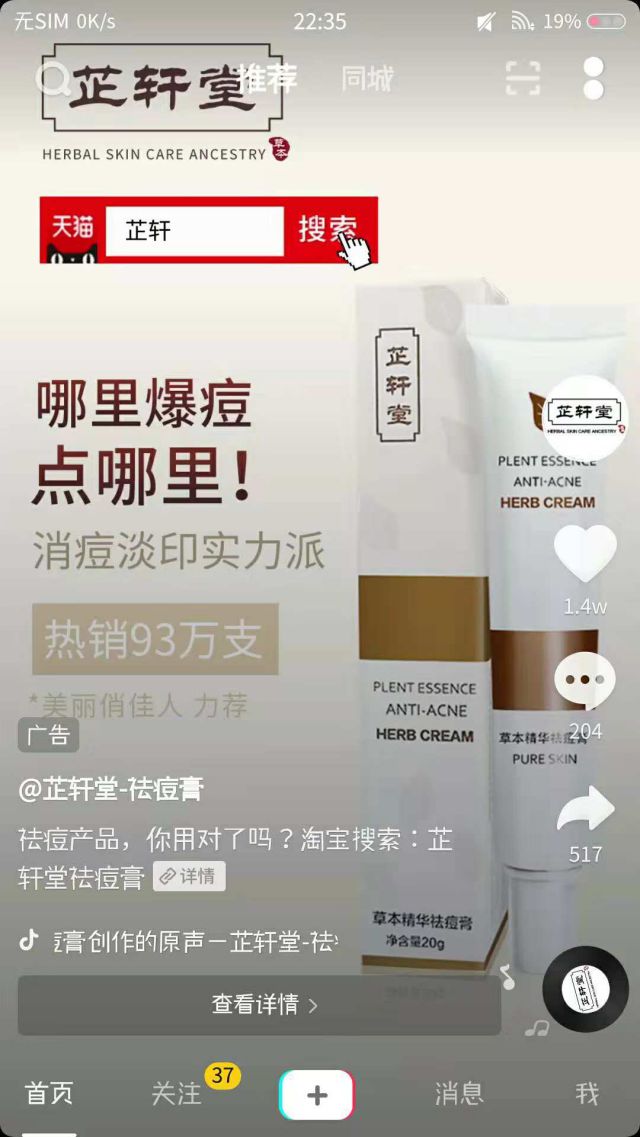Open the spinning music disc

(x=585, y=990)
